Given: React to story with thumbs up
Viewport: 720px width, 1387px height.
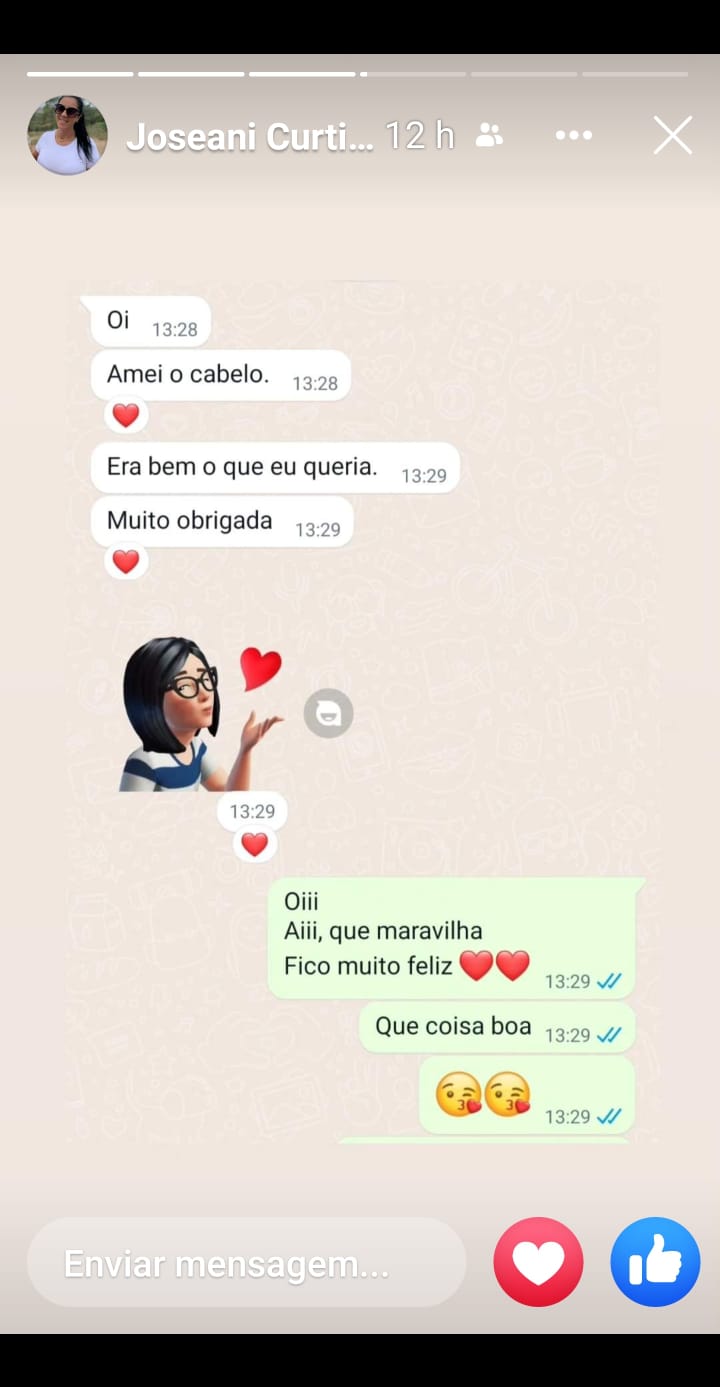Looking at the screenshot, I should click(x=655, y=1262).
